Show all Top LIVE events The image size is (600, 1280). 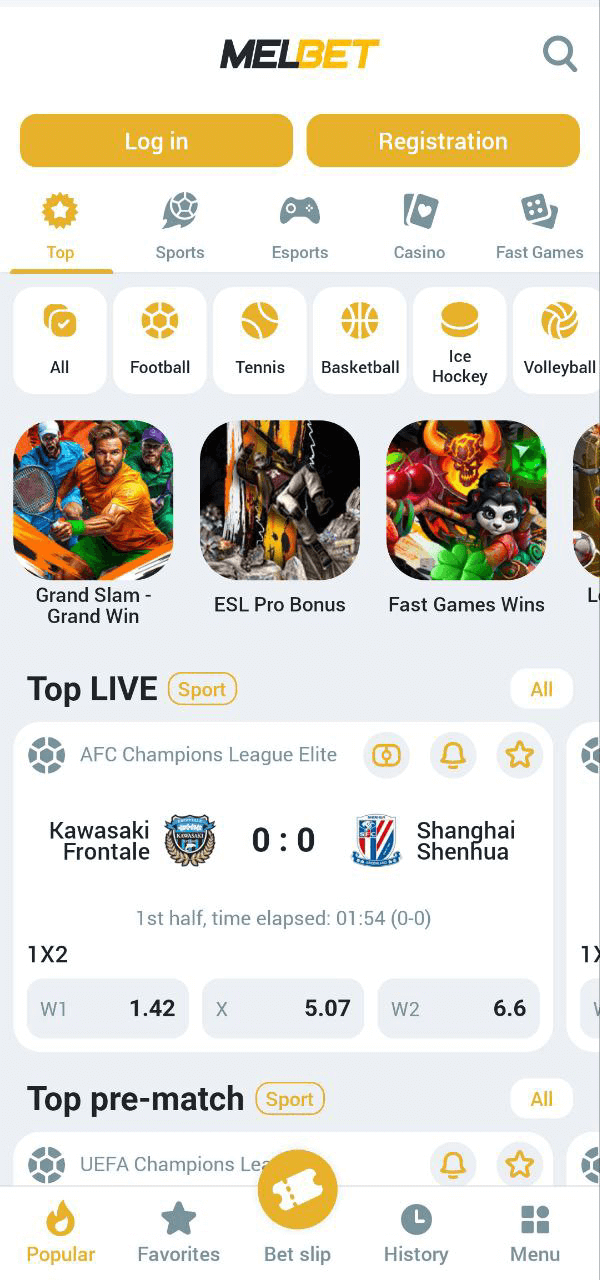(541, 689)
